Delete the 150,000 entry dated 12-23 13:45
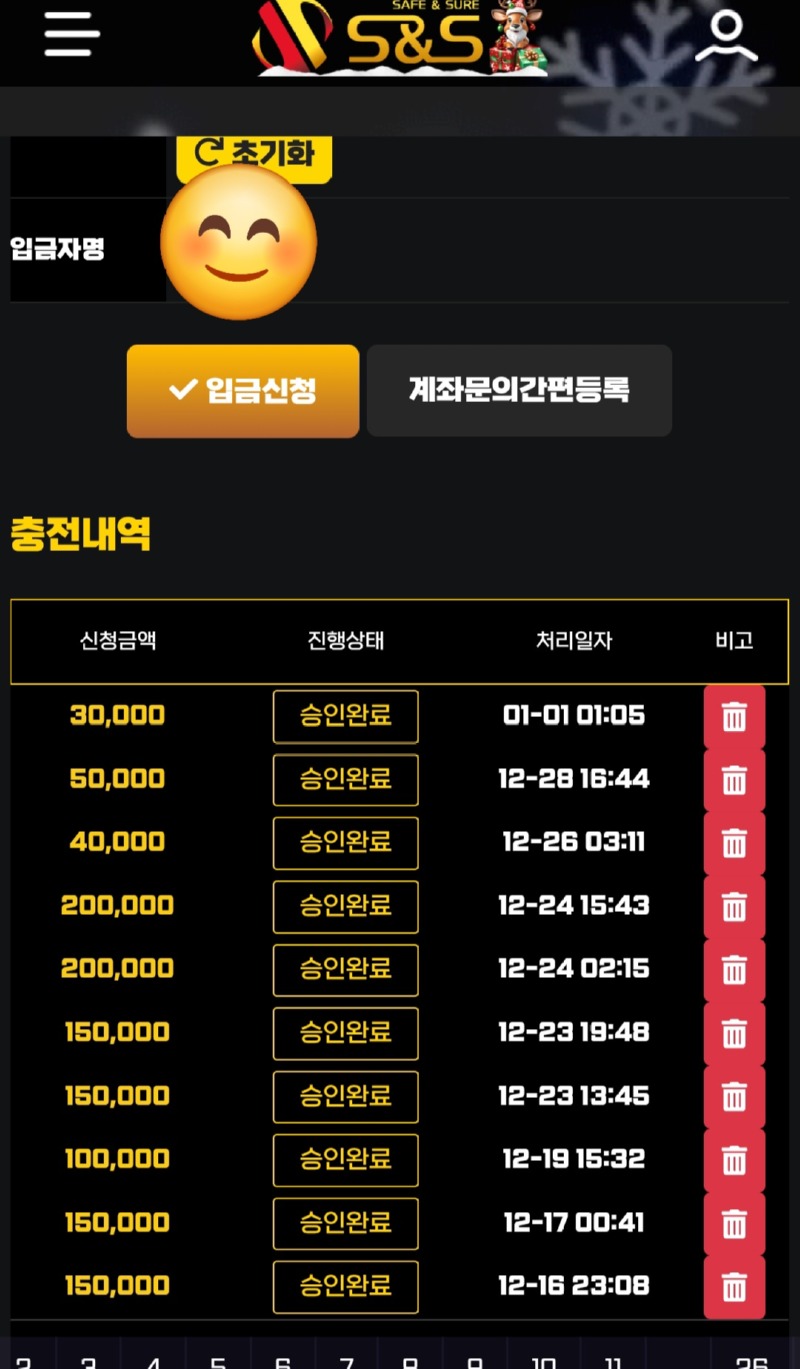This screenshot has height=1369, width=800. [734, 1096]
